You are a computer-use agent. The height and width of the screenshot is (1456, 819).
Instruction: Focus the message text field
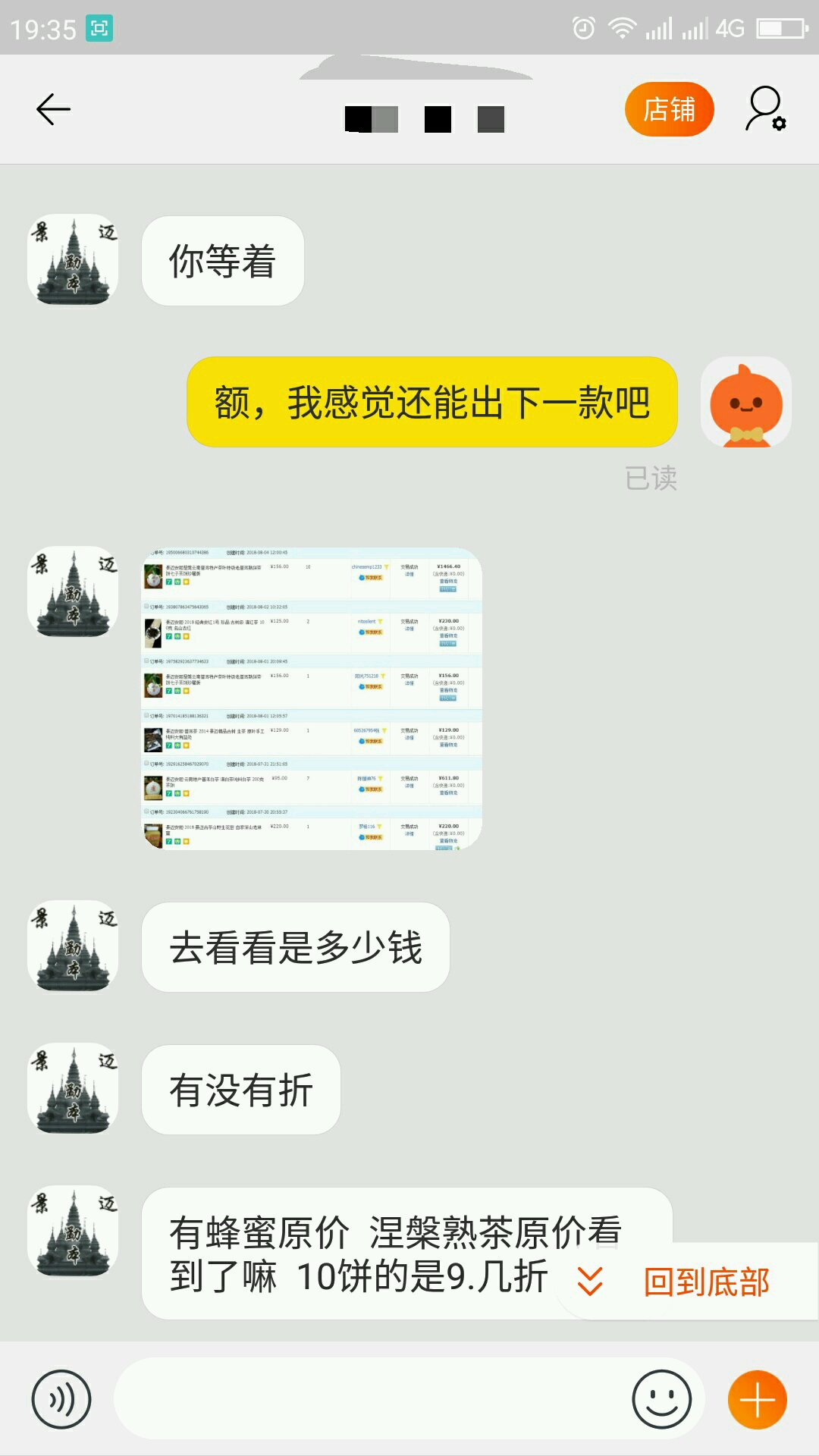372,1399
